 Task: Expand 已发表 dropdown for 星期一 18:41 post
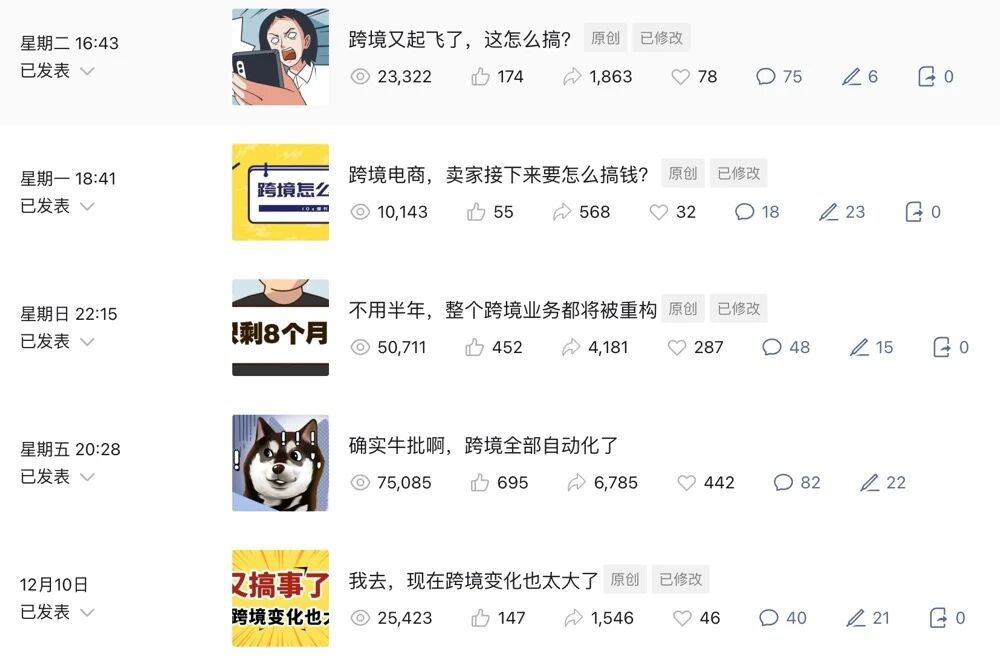click(x=87, y=206)
